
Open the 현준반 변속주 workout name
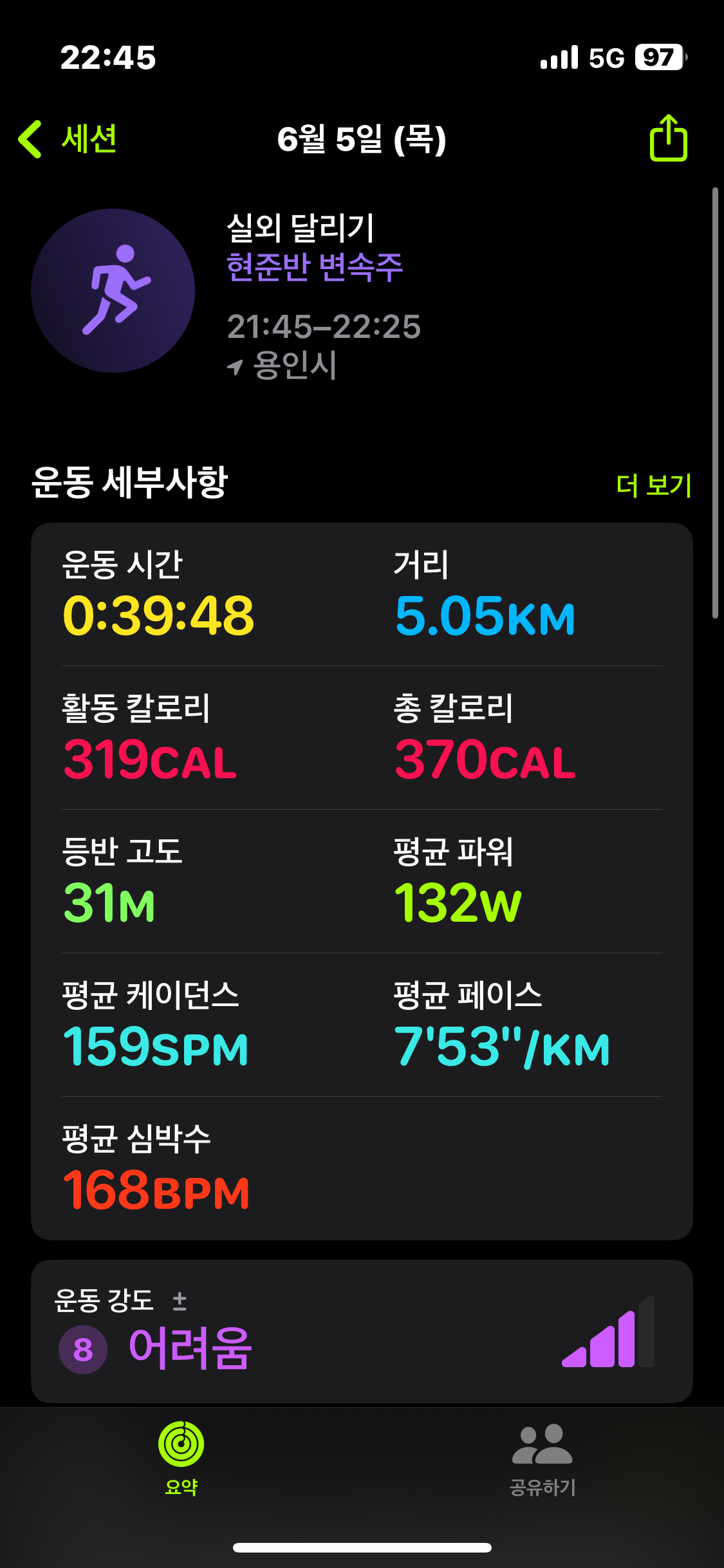[x=315, y=267]
